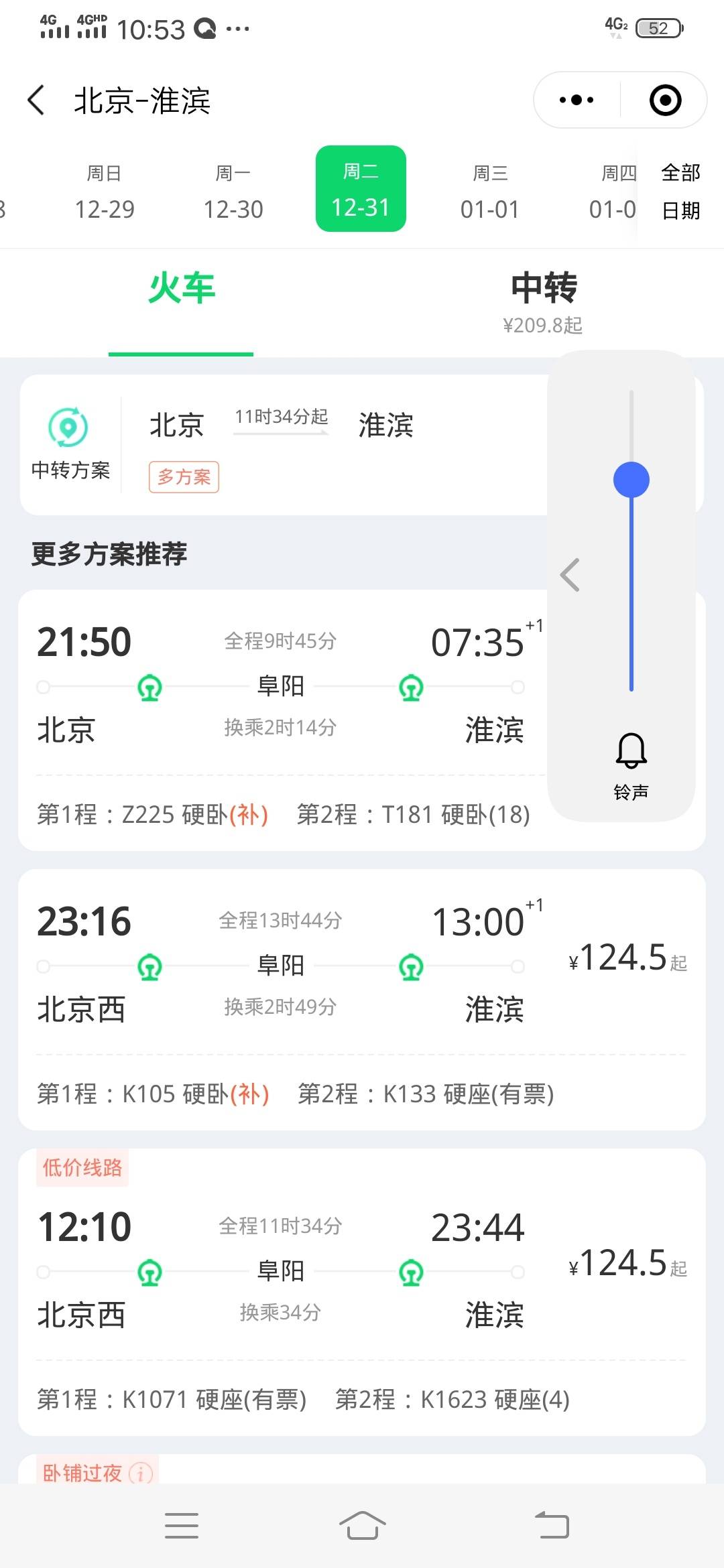Tap the system back button

tap(552, 1525)
